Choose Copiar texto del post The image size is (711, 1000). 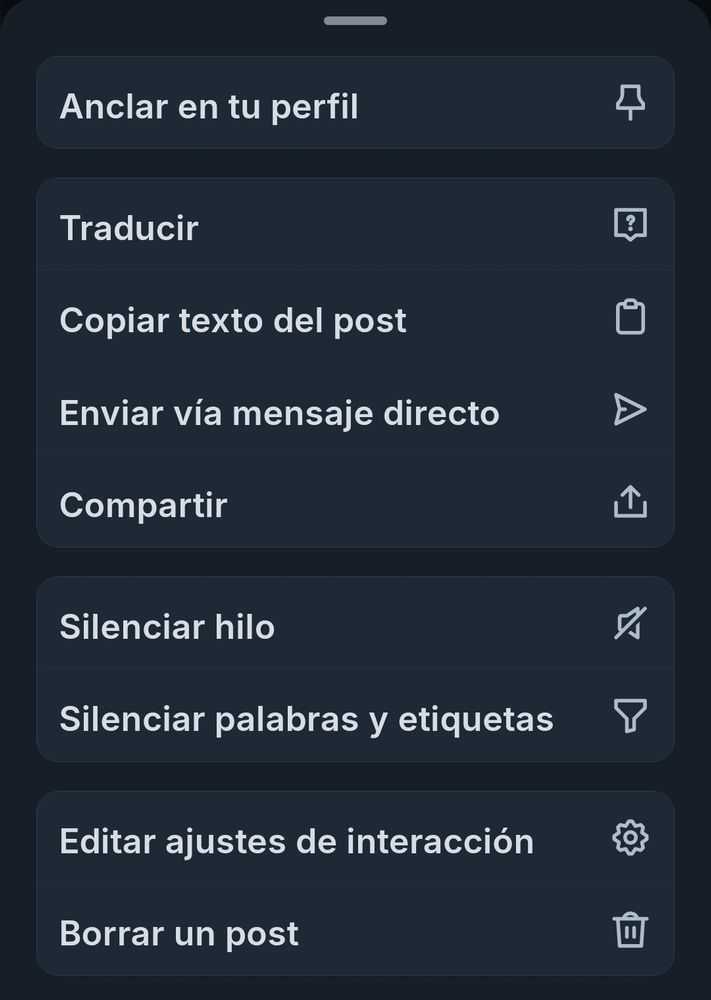(x=355, y=319)
